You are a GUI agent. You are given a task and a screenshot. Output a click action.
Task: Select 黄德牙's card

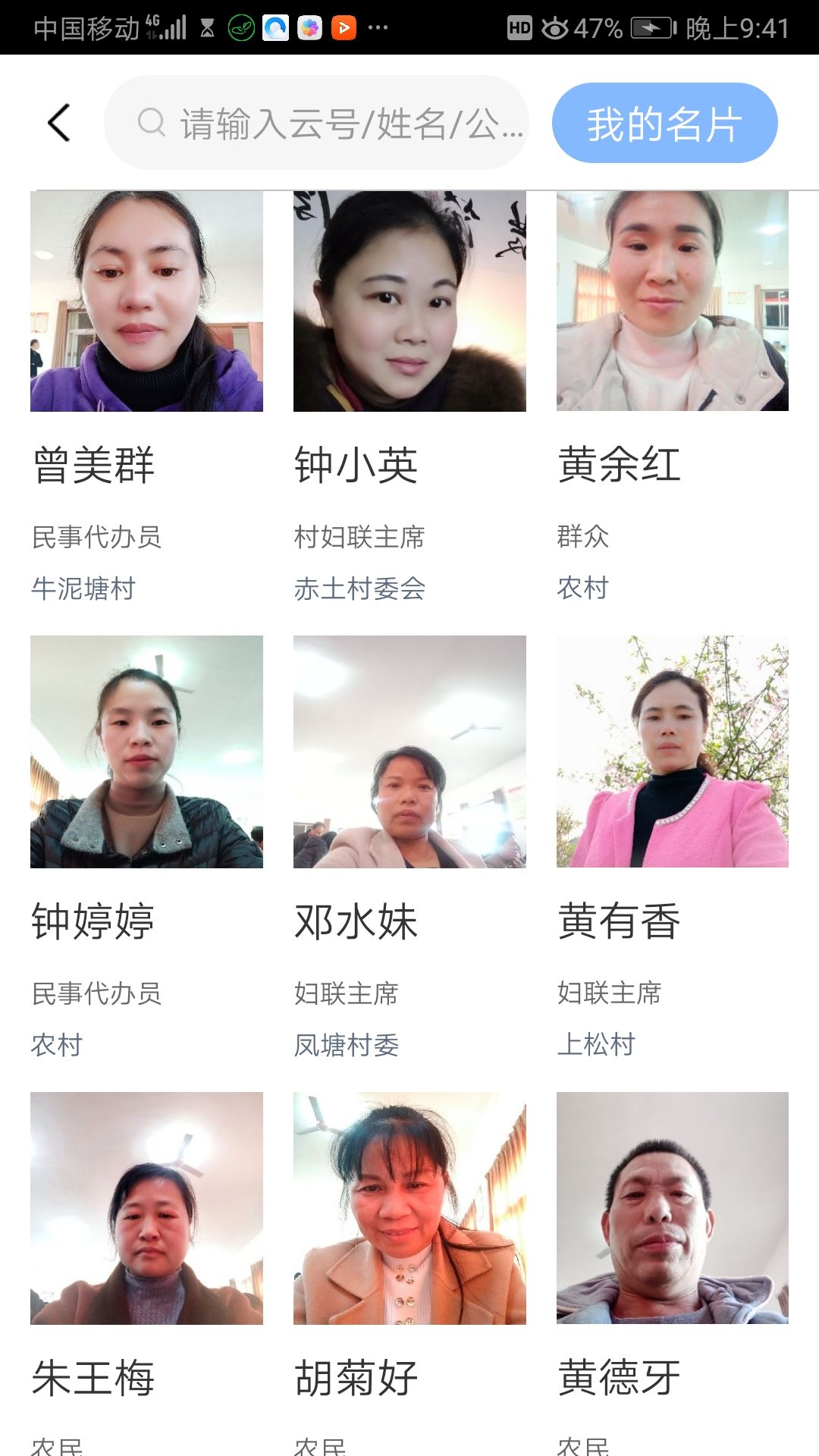click(x=672, y=1208)
